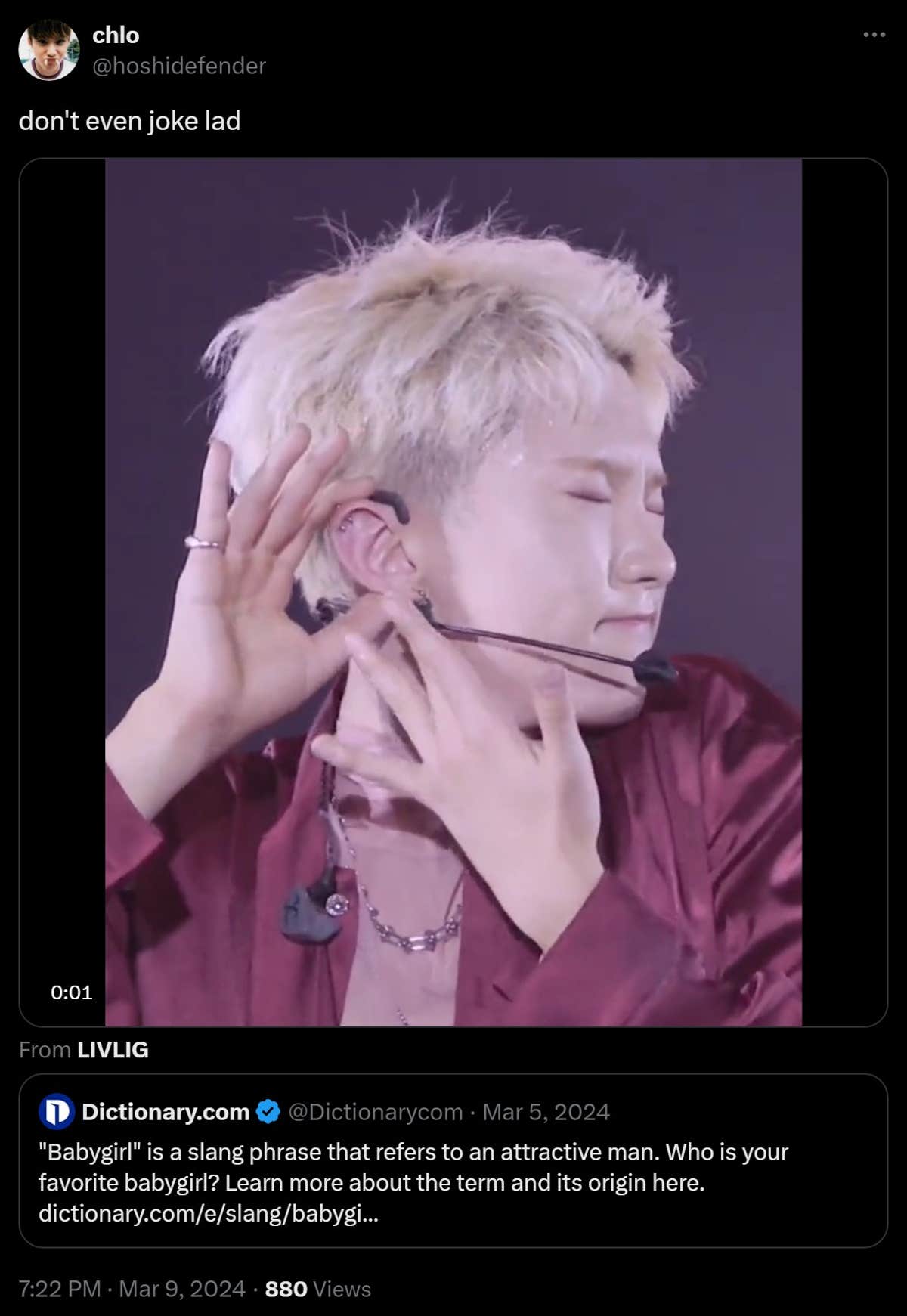The width and height of the screenshot is (907, 1316).
Task: Open chlo's profile picture
Action: [48, 50]
